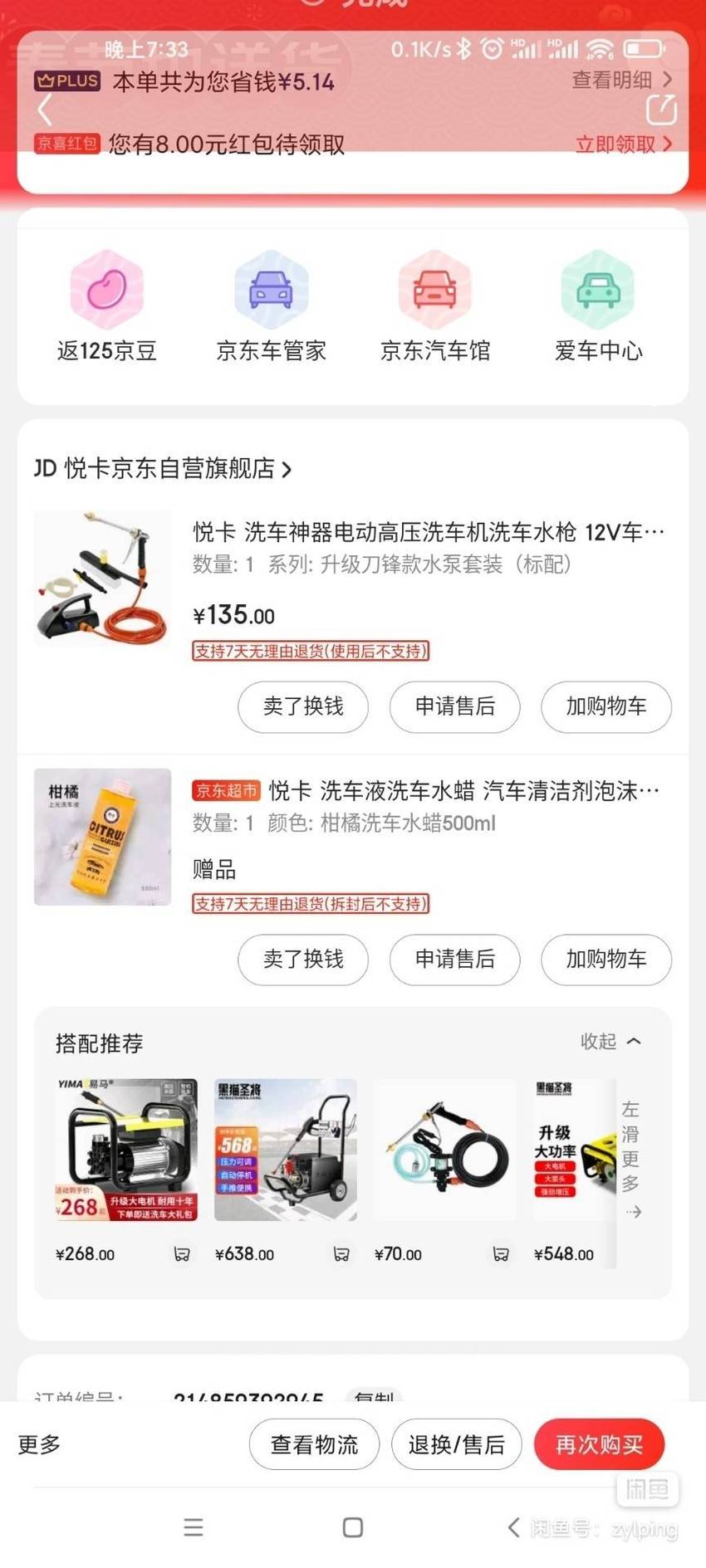Open 退换/售后

click(x=457, y=1444)
